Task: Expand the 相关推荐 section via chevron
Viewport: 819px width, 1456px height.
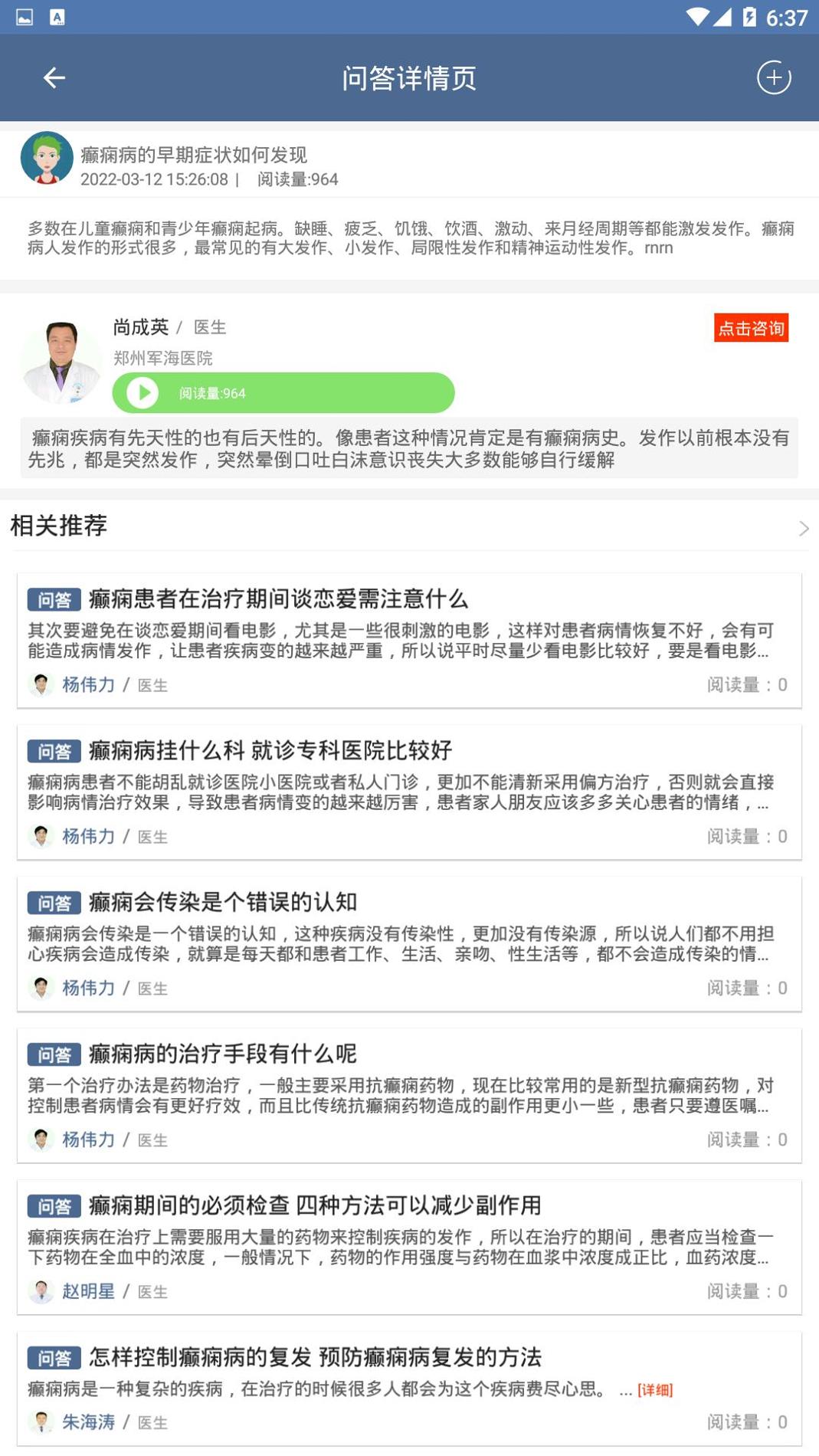Action: click(x=803, y=528)
